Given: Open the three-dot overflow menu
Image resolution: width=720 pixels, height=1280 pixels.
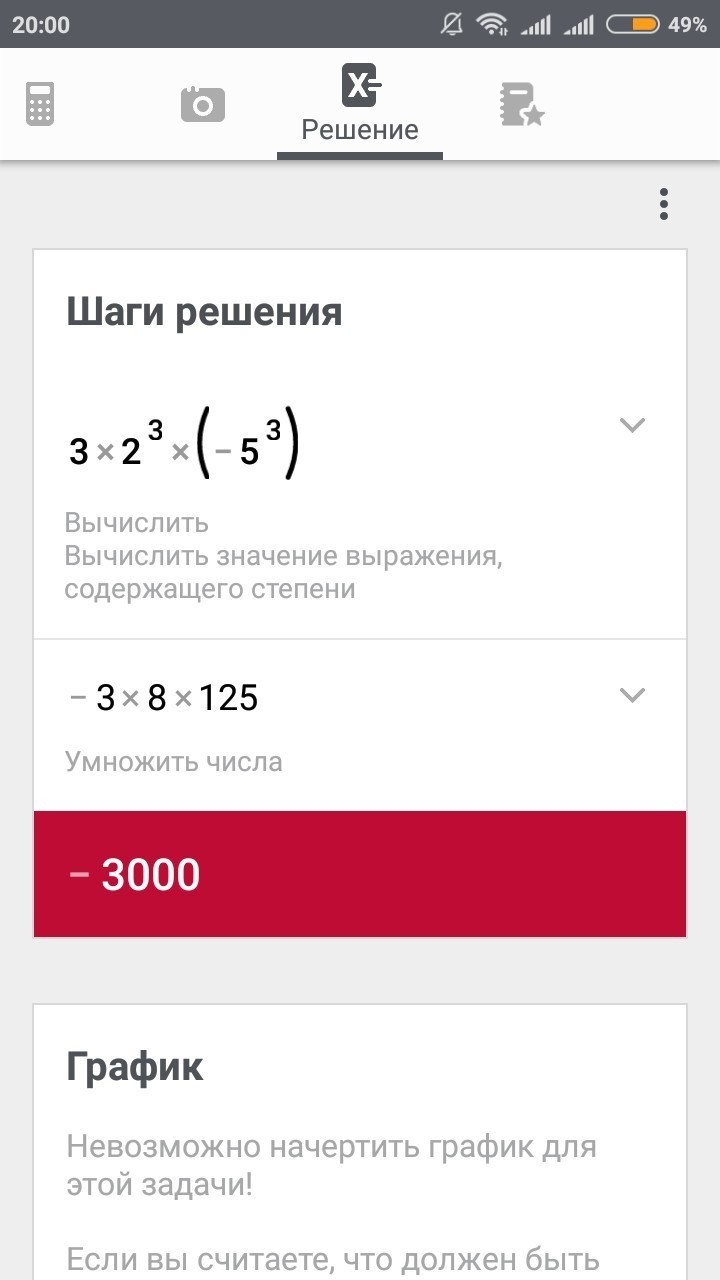Looking at the screenshot, I should [x=663, y=204].
